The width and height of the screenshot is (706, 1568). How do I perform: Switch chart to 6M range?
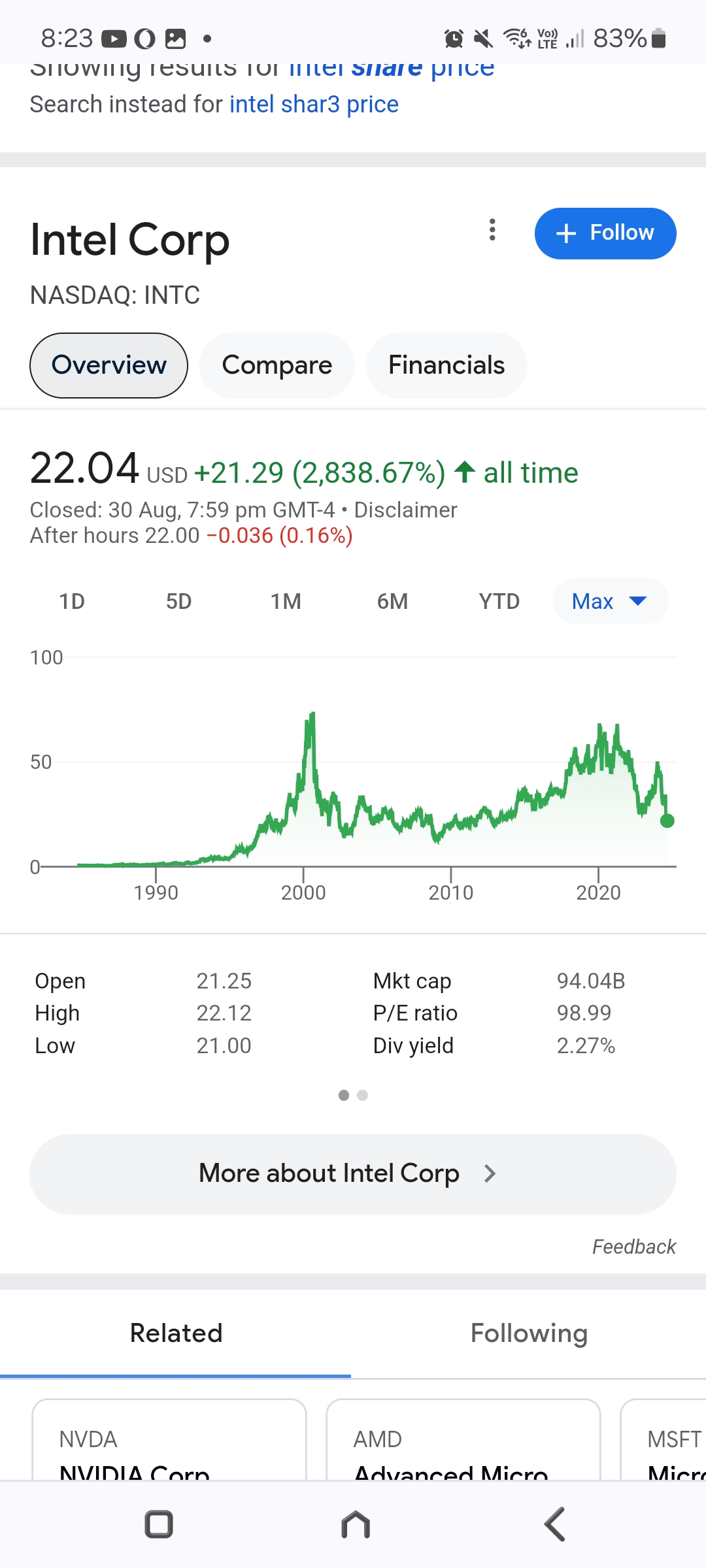click(x=392, y=601)
